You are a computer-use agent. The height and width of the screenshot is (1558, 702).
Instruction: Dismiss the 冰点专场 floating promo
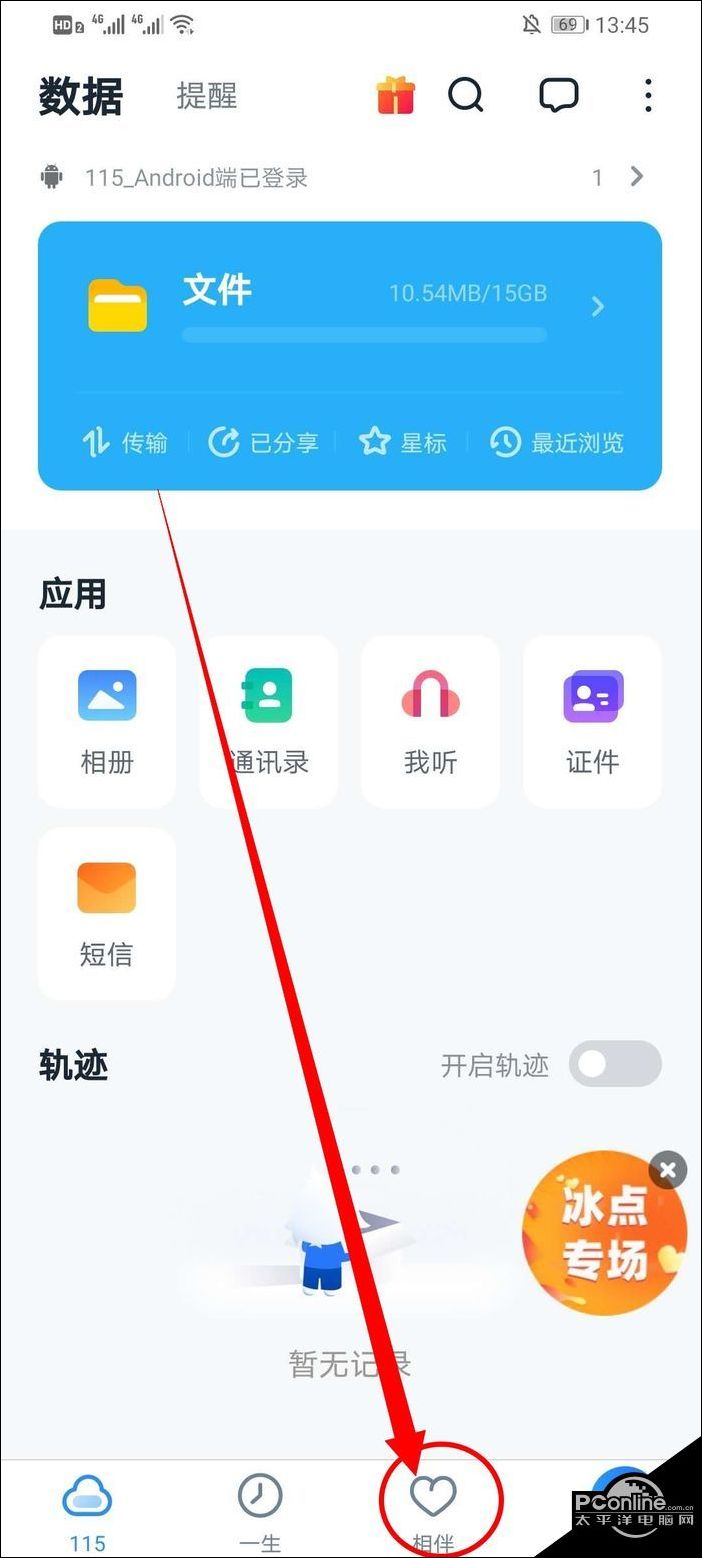tap(668, 1169)
